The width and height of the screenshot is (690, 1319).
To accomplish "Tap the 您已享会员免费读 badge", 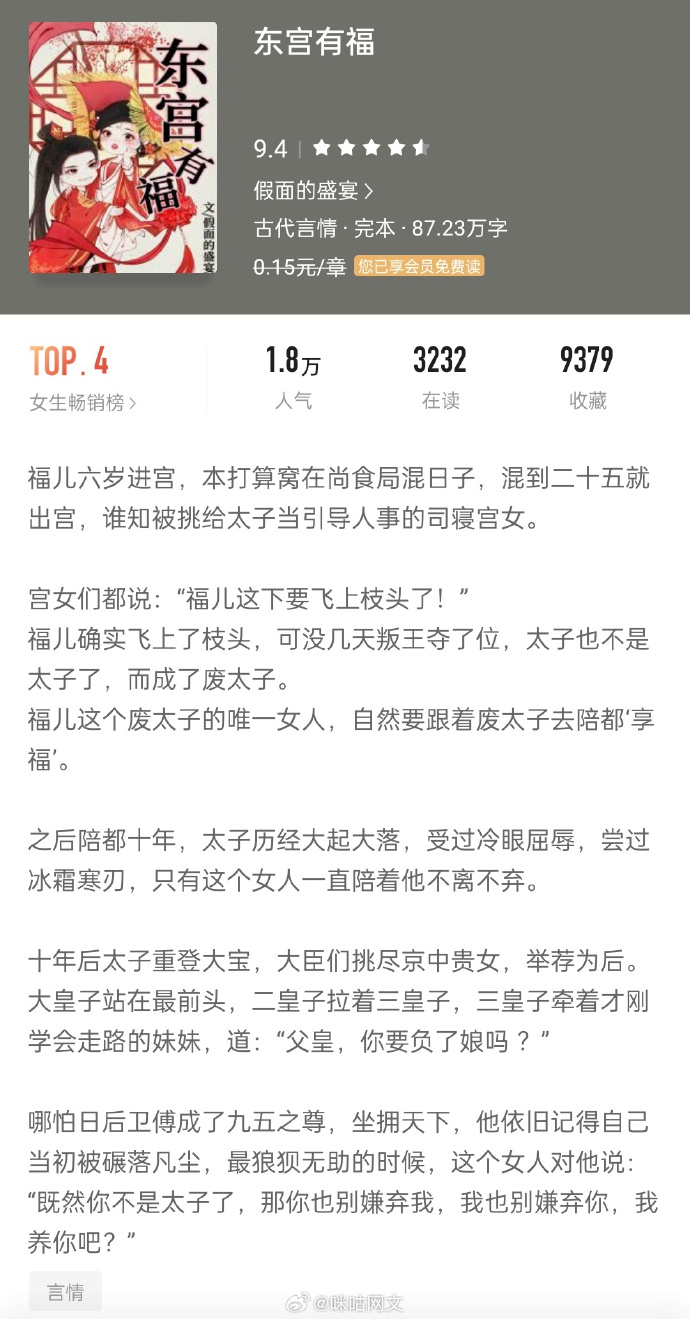I will pyautogui.click(x=420, y=266).
